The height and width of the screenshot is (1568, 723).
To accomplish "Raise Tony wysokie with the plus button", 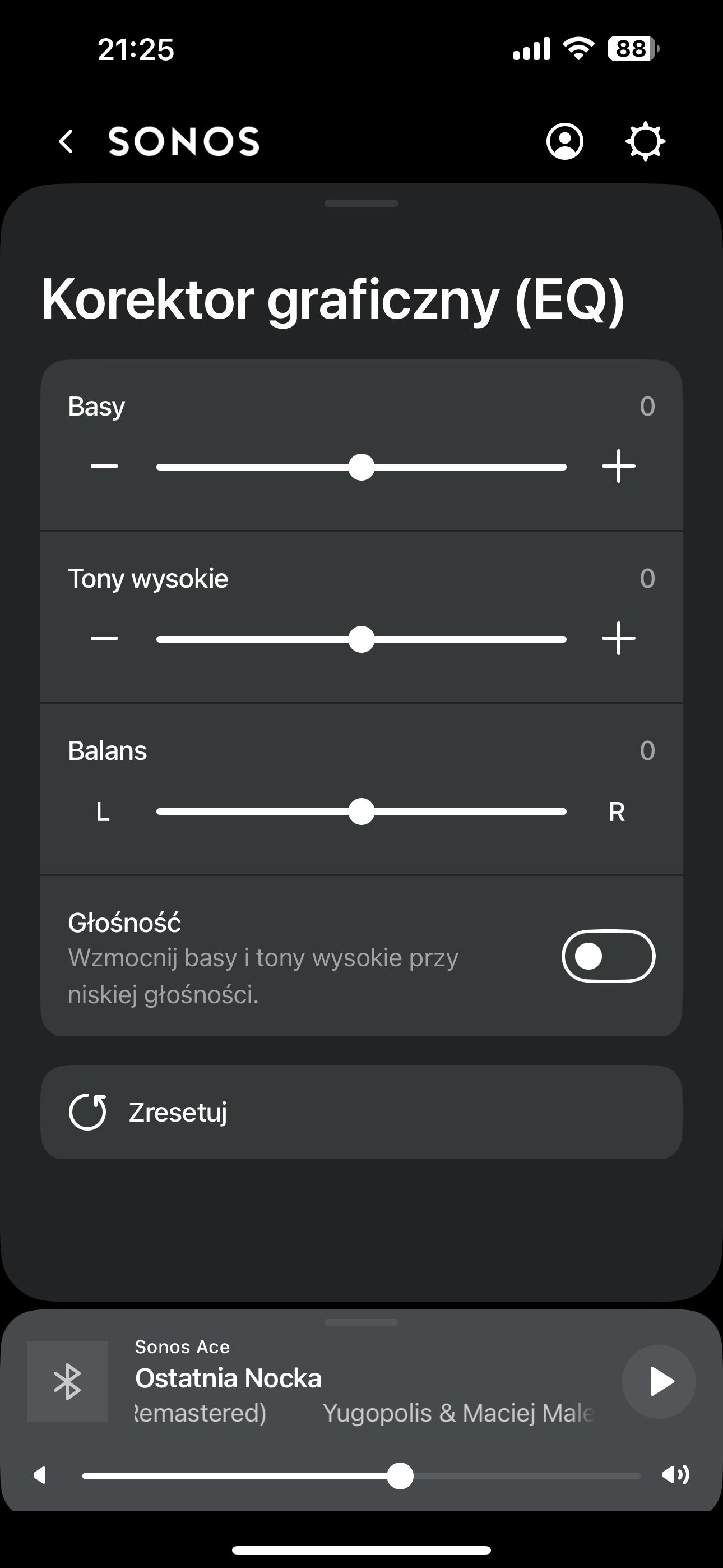I will click(618, 638).
